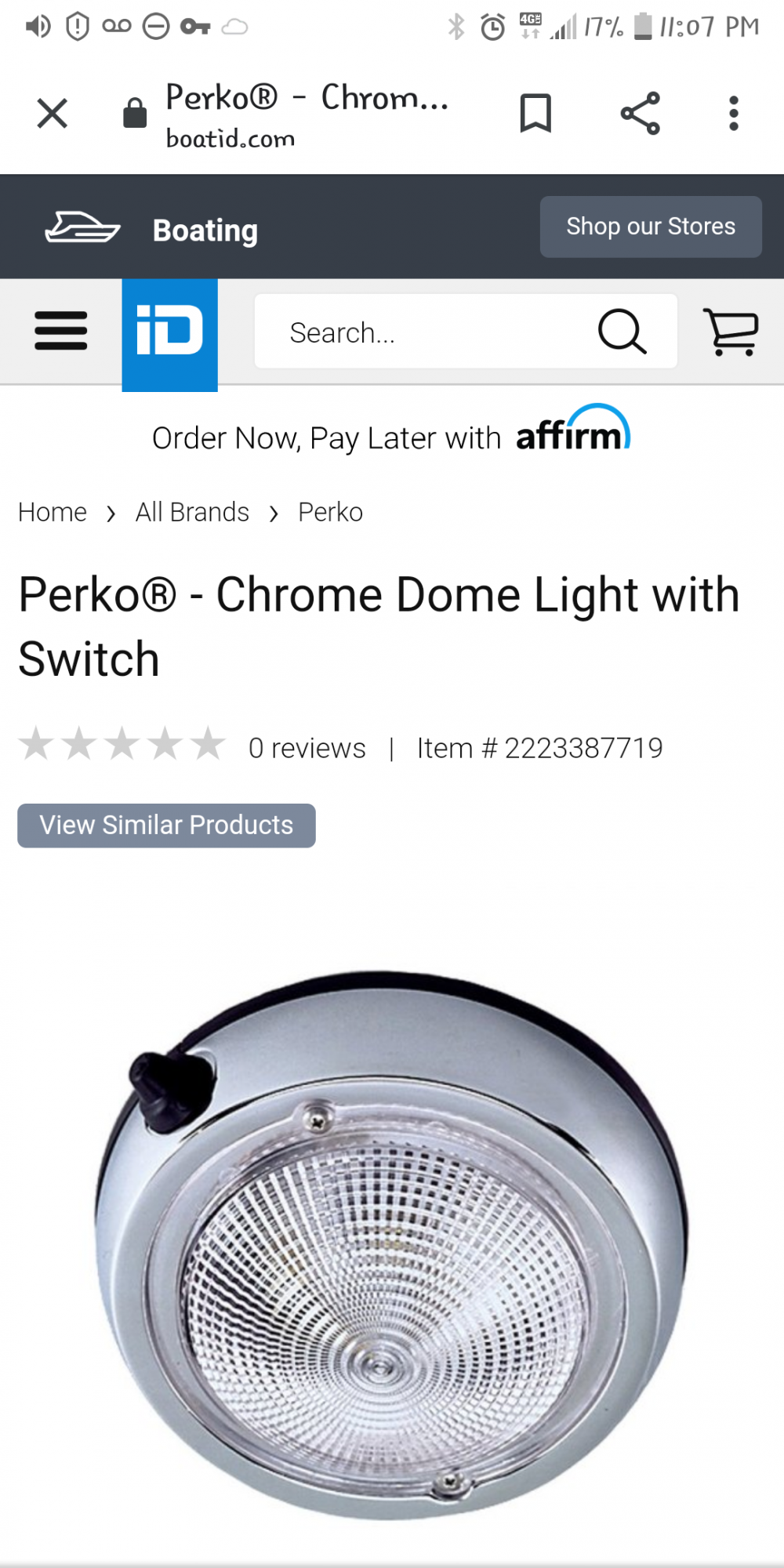Screen dimensions: 784x1568
Task: Open All Brands breadcrumb
Action: pos(192,512)
